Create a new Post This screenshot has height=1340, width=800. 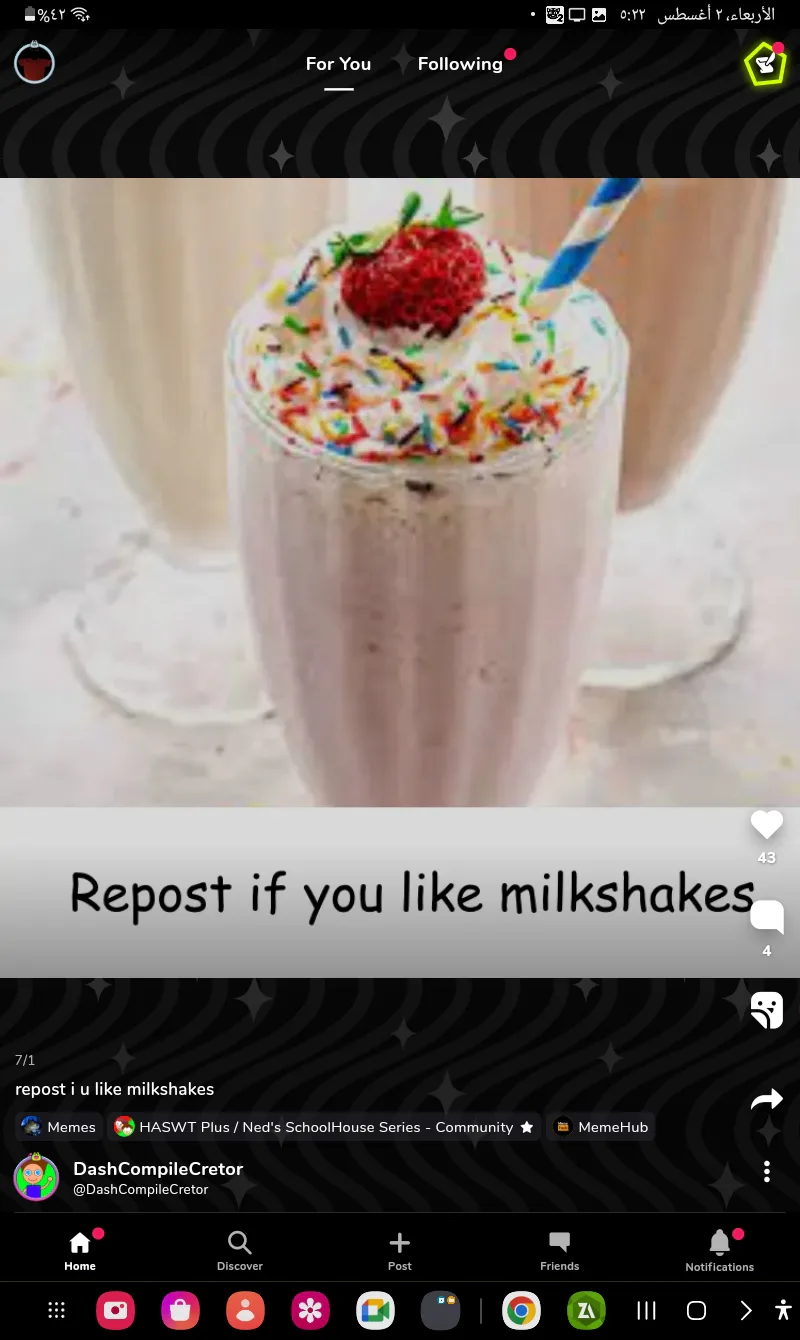(x=400, y=1251)
